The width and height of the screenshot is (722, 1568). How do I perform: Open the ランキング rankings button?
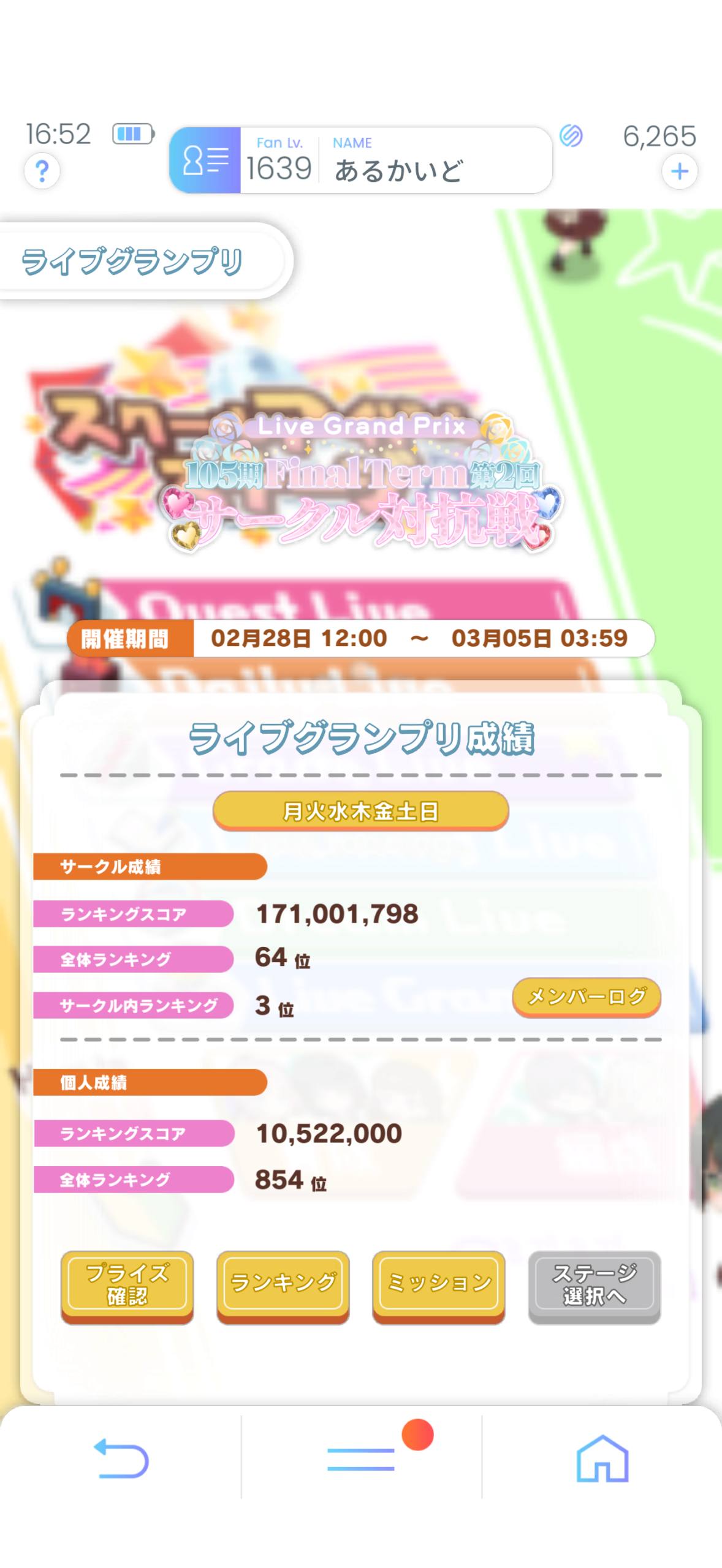click(x=283, y=1285)
